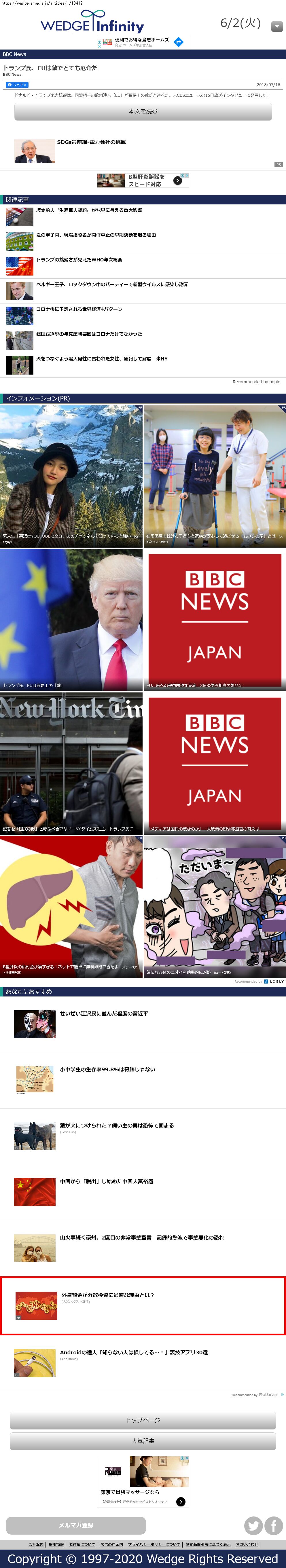This screenshot has width=286, height=1568.
Task: Tap the 本文を読む button
Action: click(x=143, y=111)
